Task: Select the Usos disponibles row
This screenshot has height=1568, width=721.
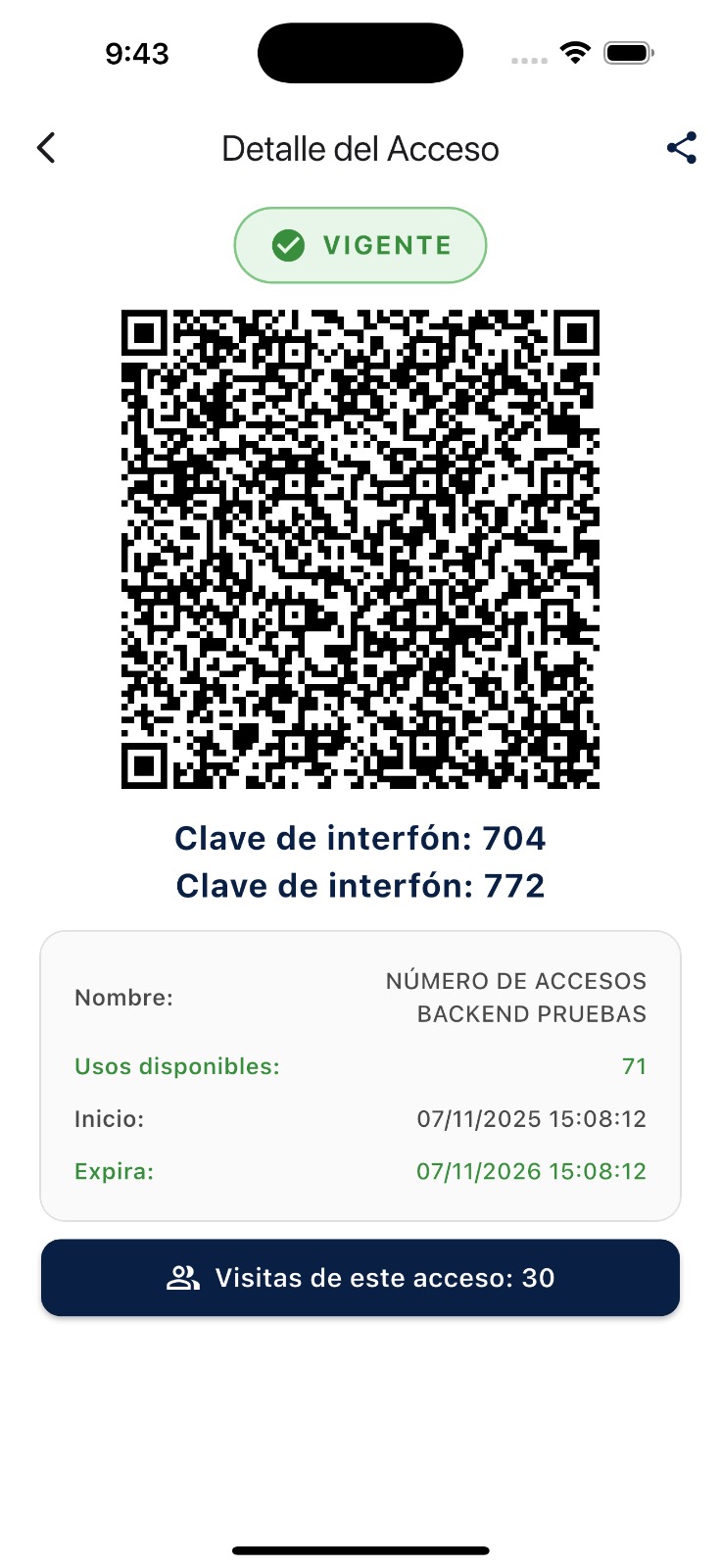Action: click(360, 1066)
